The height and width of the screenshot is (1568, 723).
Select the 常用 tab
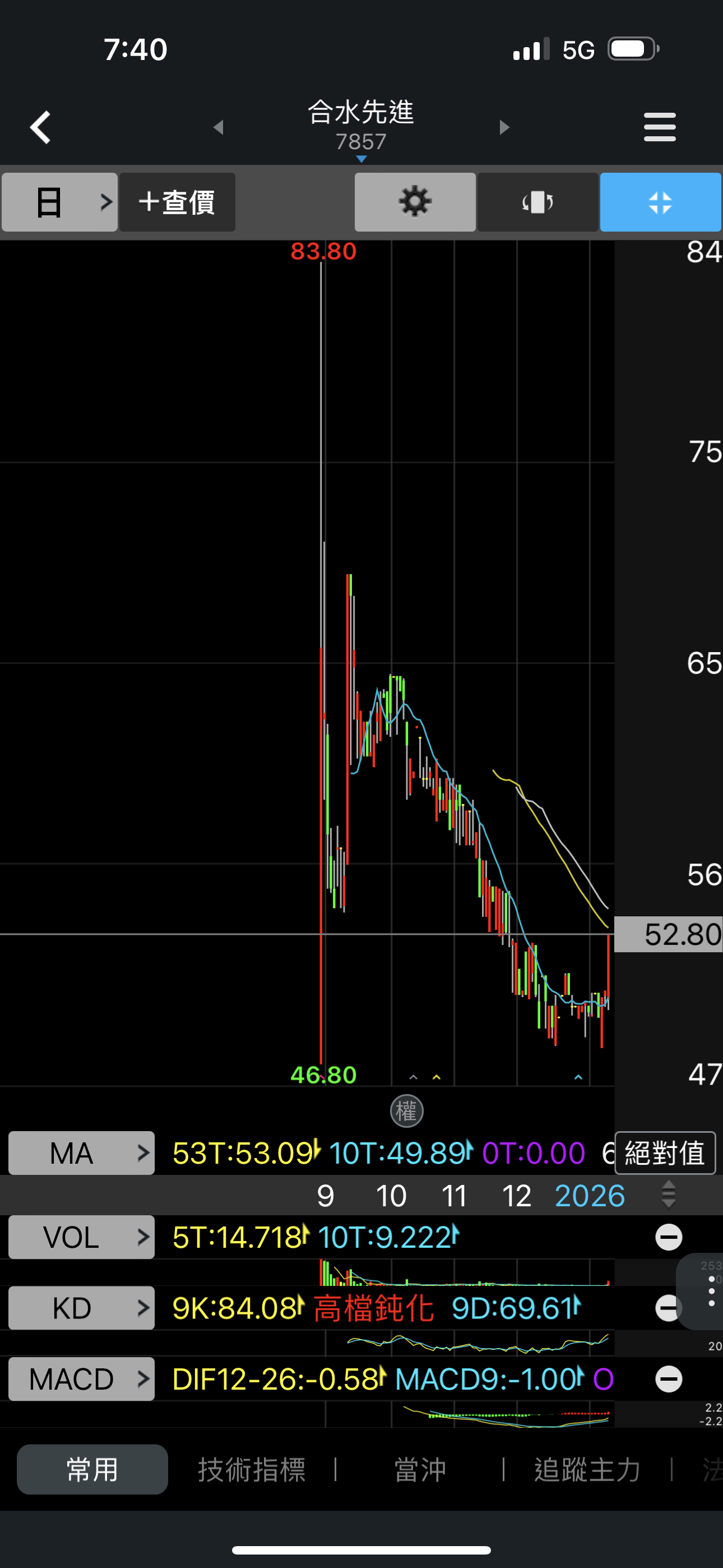(x=92, y=1469)
